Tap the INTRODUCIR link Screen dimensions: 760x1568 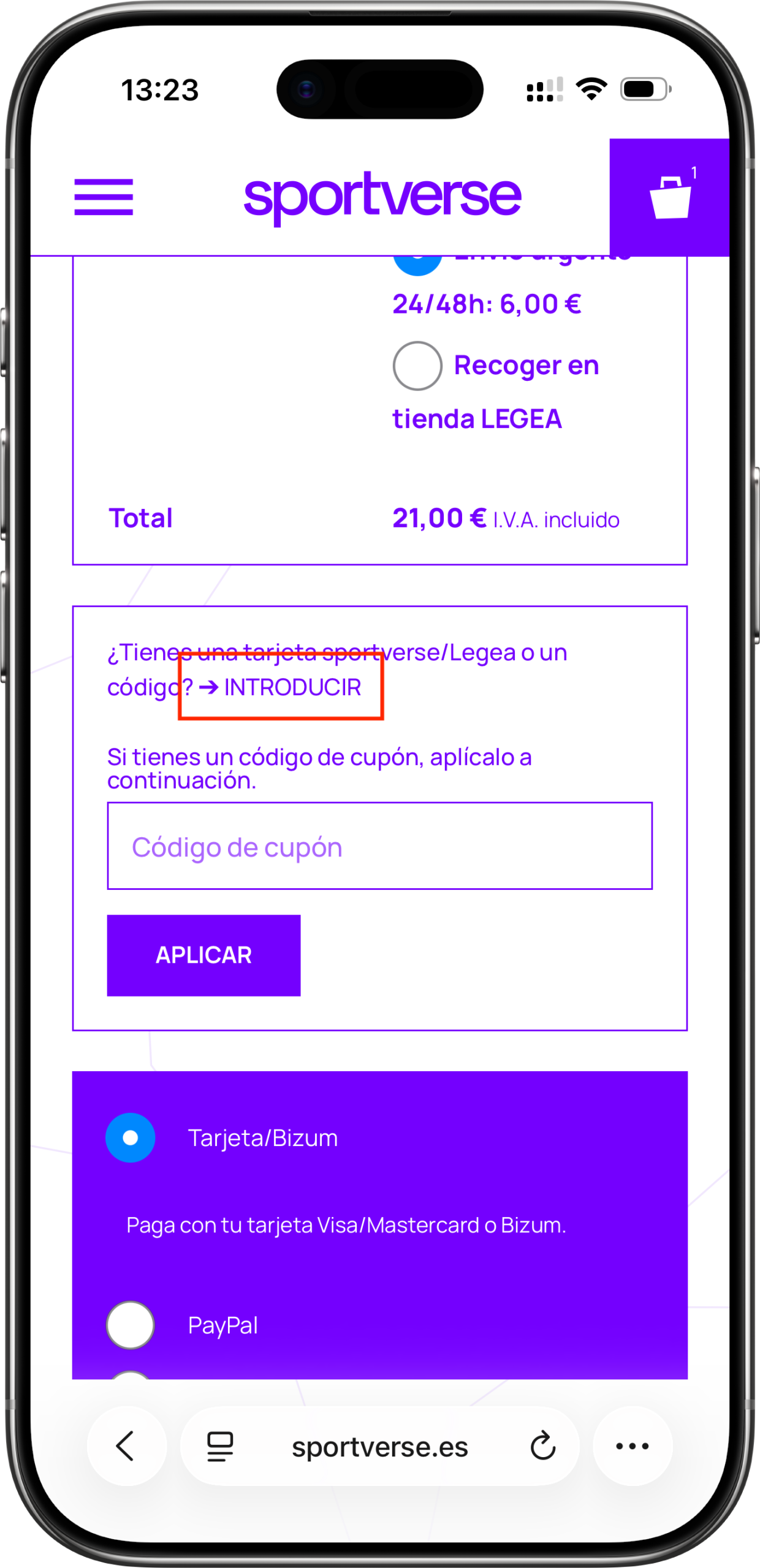pos(292,687)
